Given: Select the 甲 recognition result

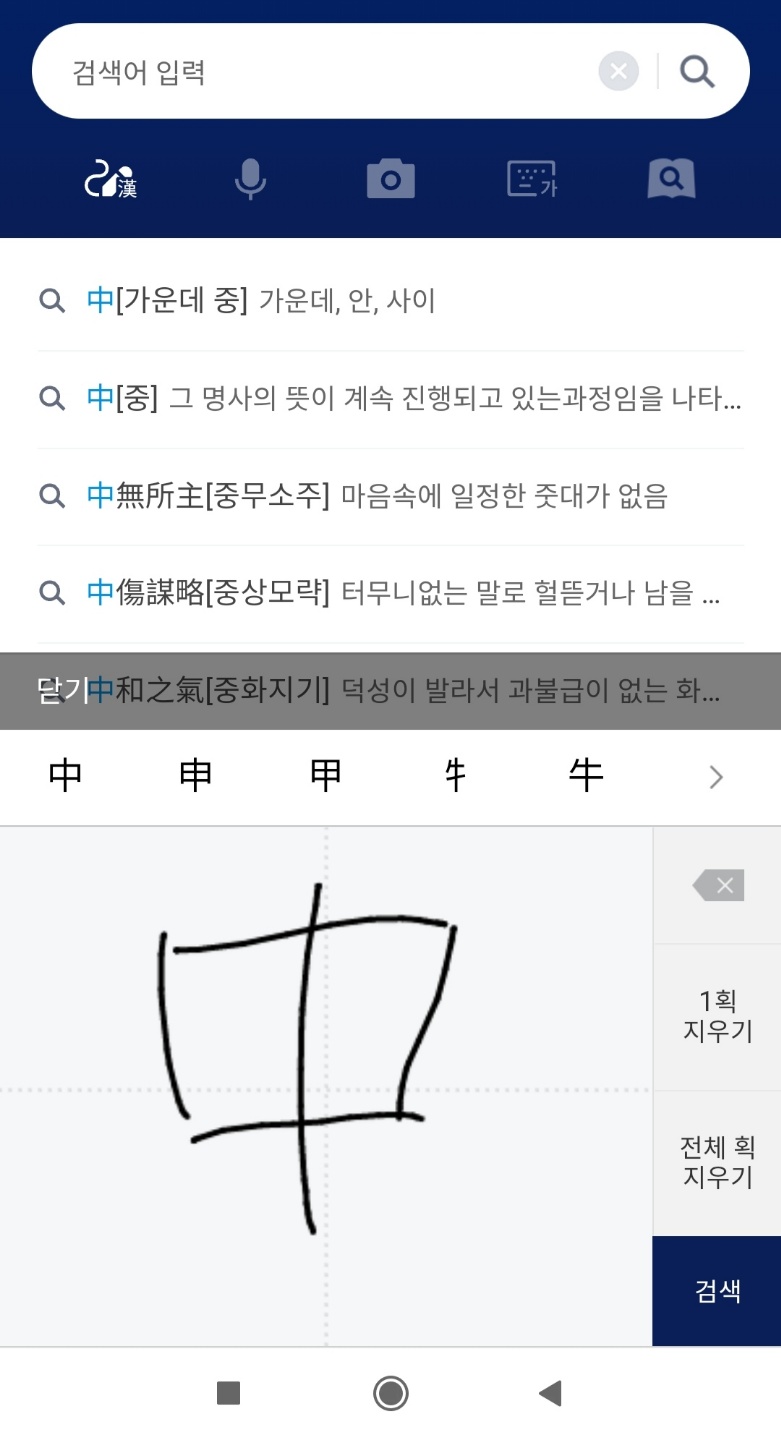Looking at the screenshot, I should [324, 775].
